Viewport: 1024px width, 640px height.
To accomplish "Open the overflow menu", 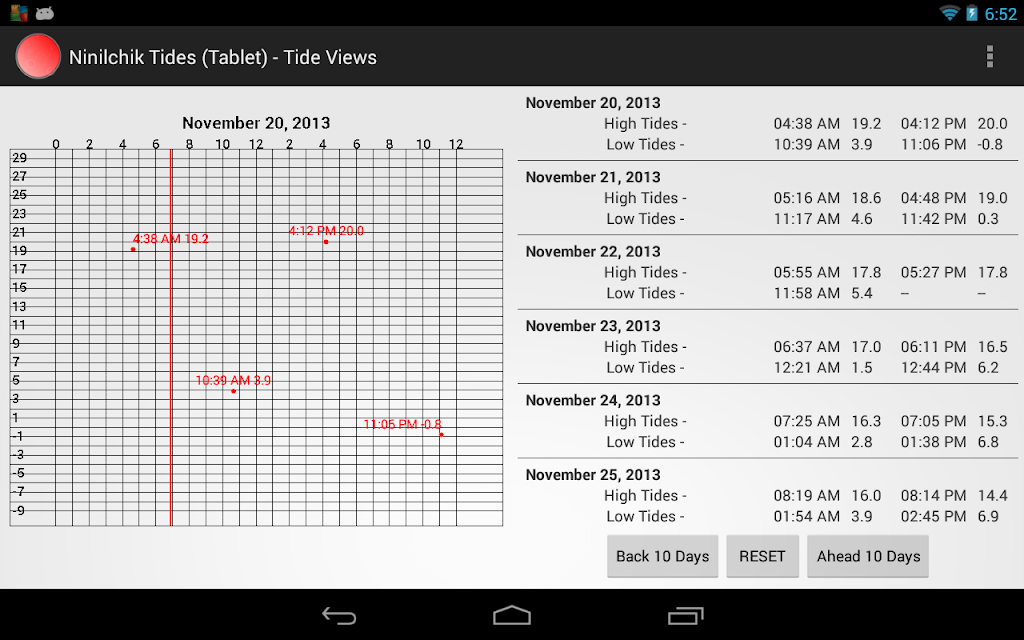I will pos(989,57).
